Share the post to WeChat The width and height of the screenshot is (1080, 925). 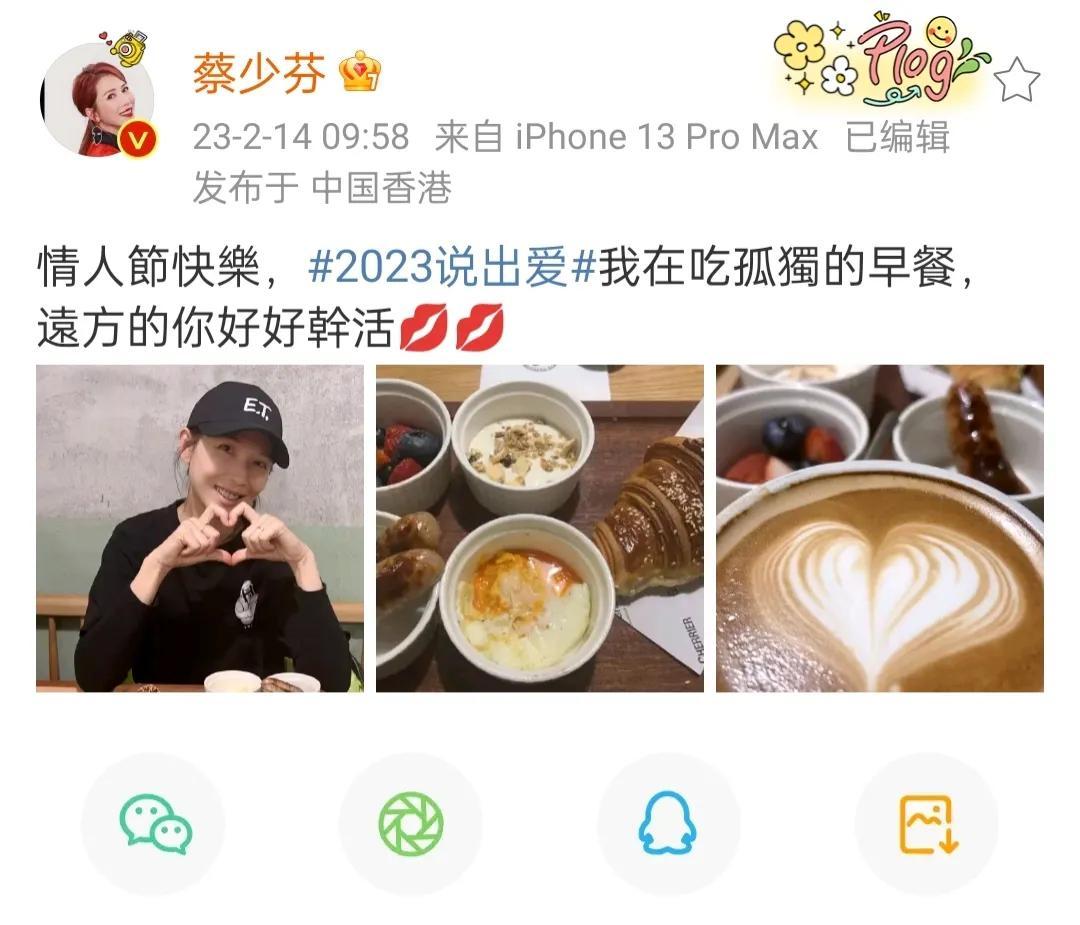[154, 824]
